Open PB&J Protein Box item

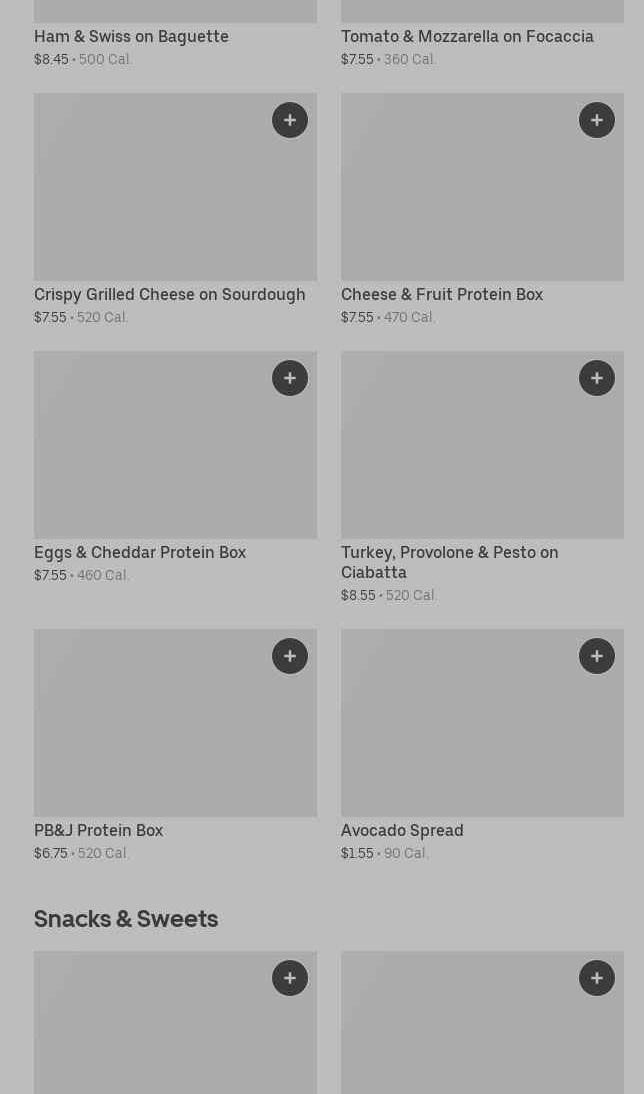[98, 830]
